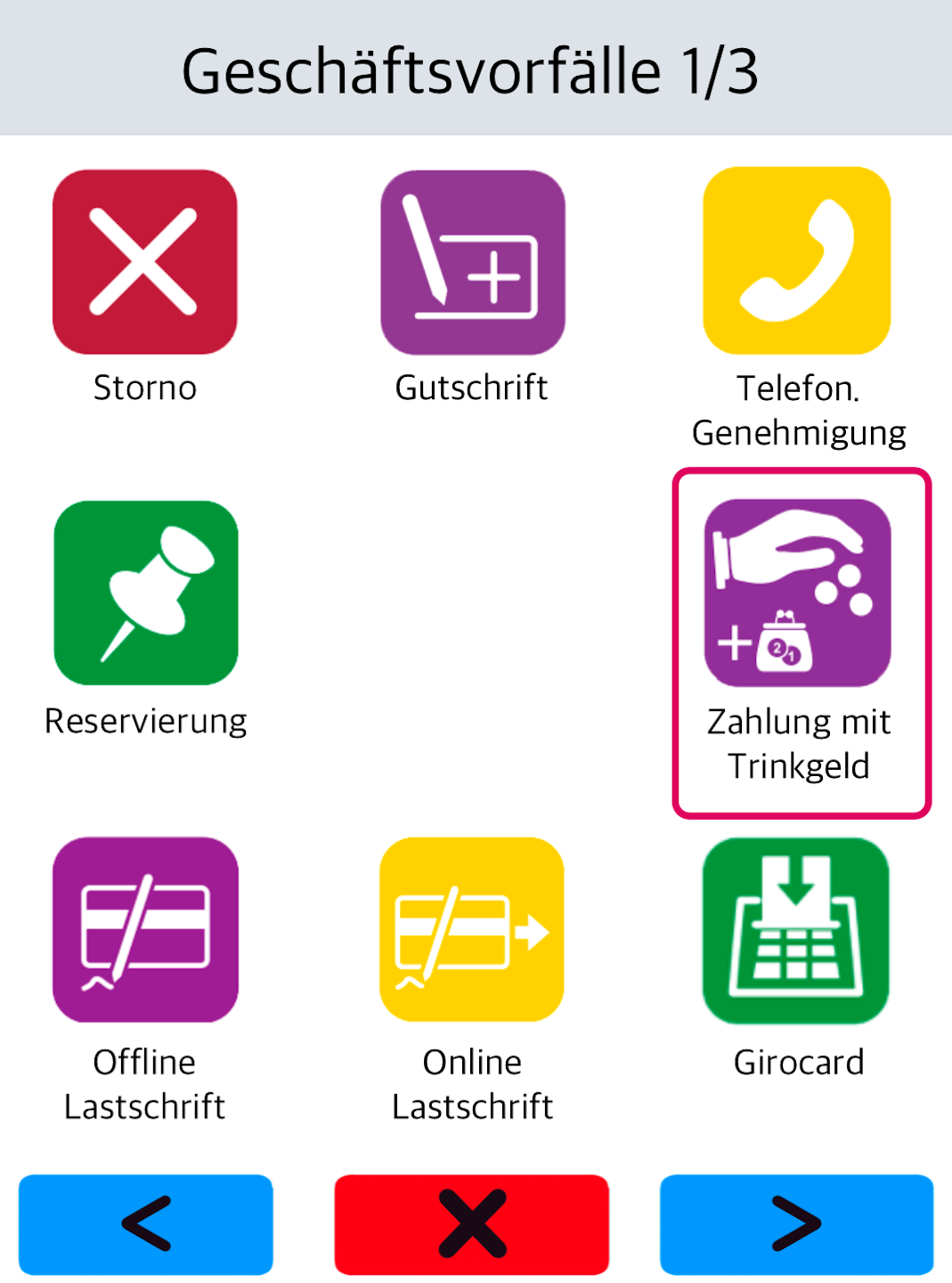952x1283 pixels.
Task: Tap the Girocard payment option
Action: point(796,930)
